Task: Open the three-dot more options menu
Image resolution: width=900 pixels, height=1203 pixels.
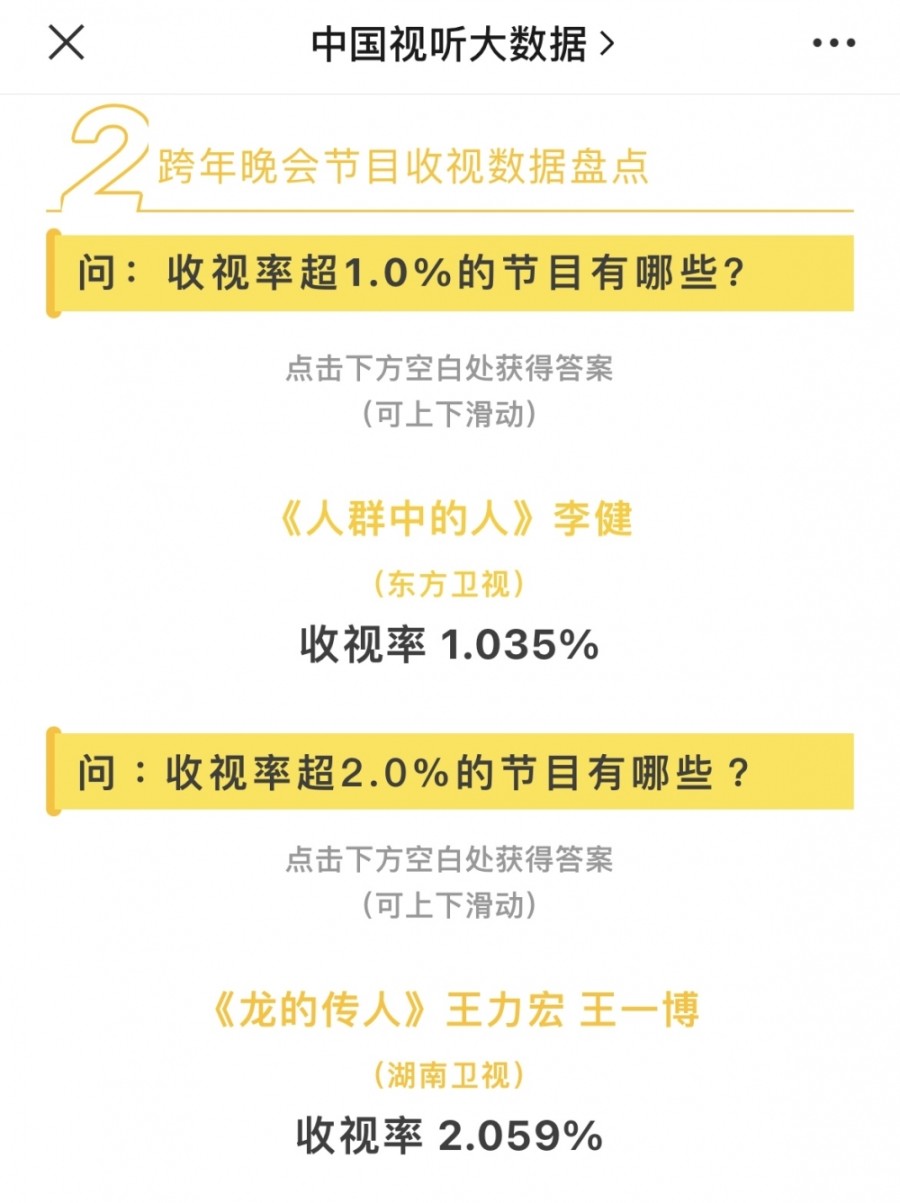Action: (x=834, y=44)
